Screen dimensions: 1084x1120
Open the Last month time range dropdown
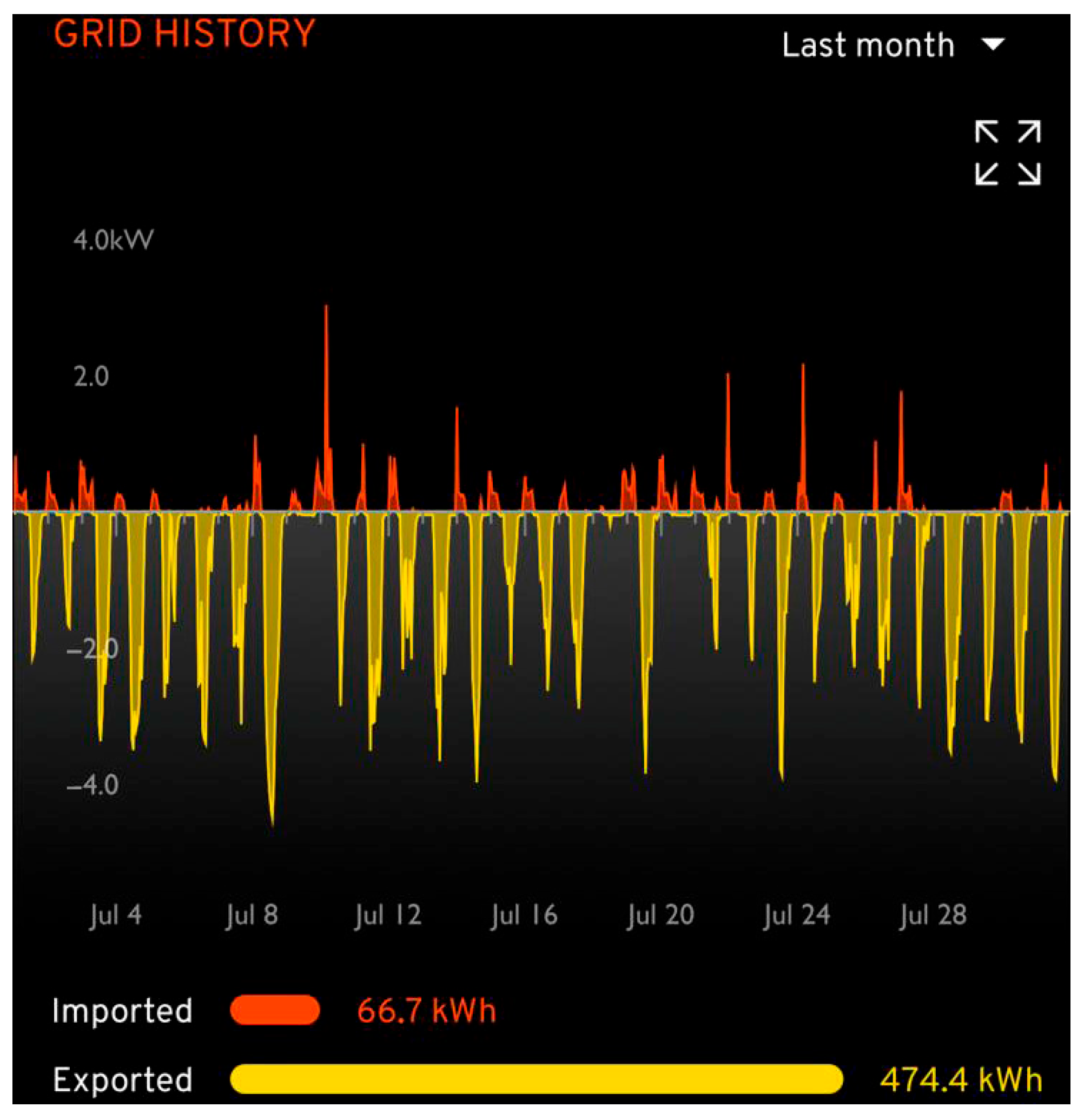(x=893, y=45)
